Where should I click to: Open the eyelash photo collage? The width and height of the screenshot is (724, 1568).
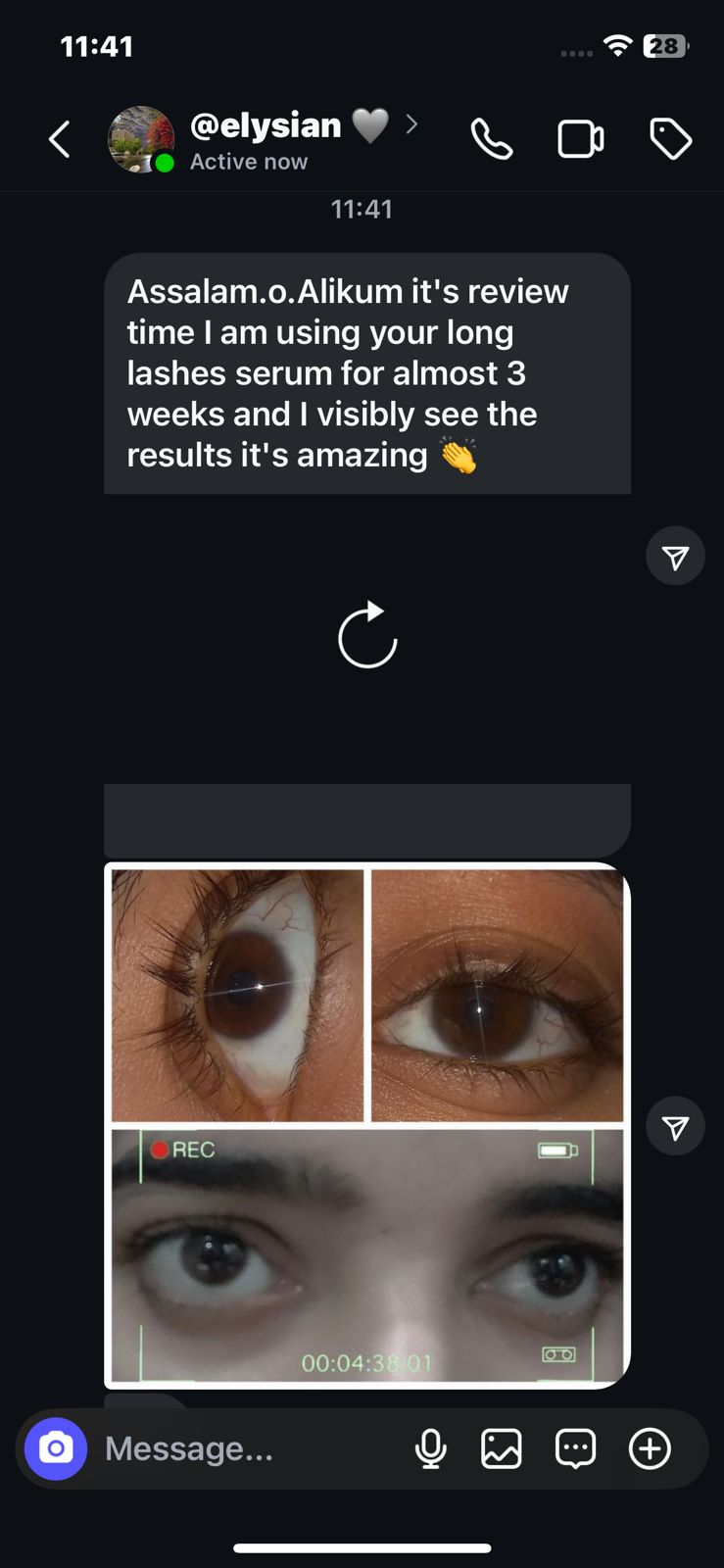point(367,1124)
